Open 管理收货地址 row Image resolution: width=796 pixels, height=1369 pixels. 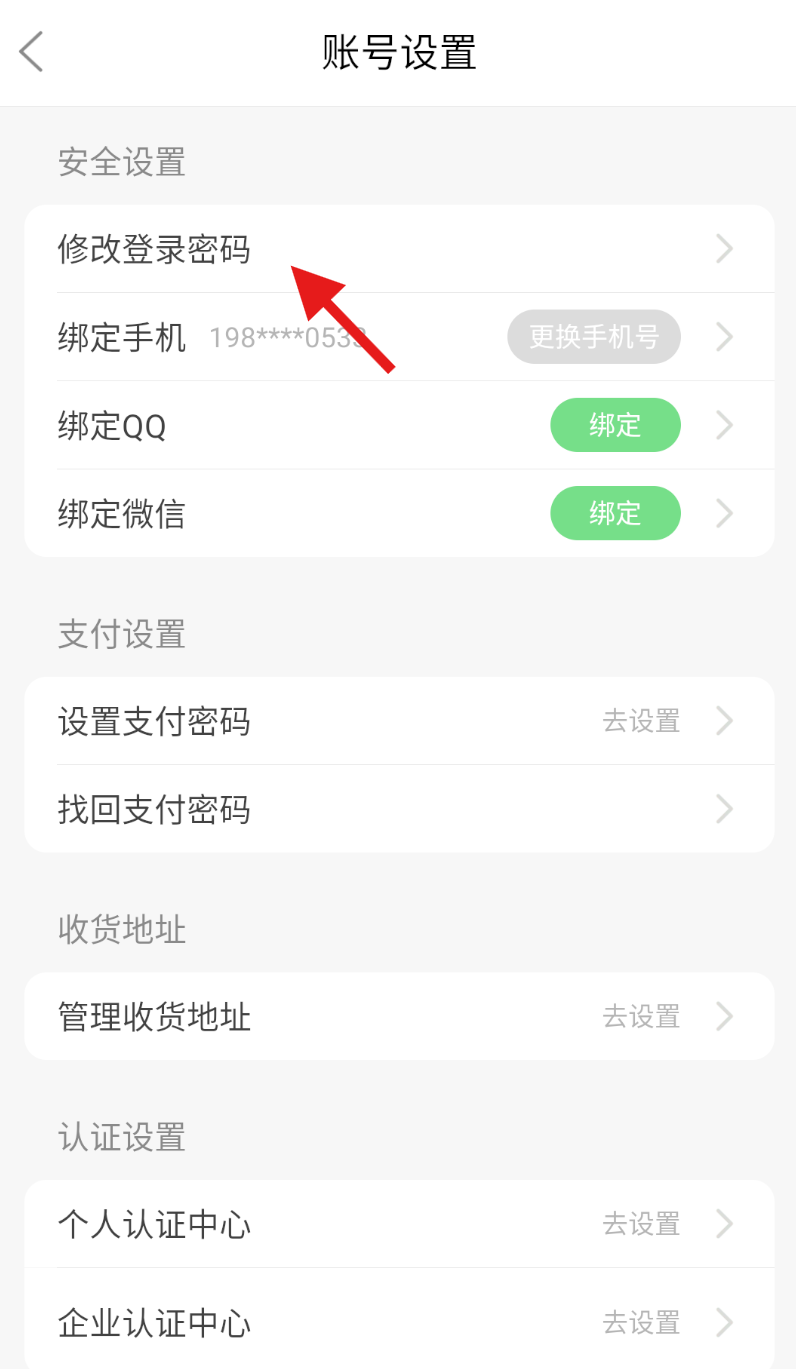point(398,1017)
